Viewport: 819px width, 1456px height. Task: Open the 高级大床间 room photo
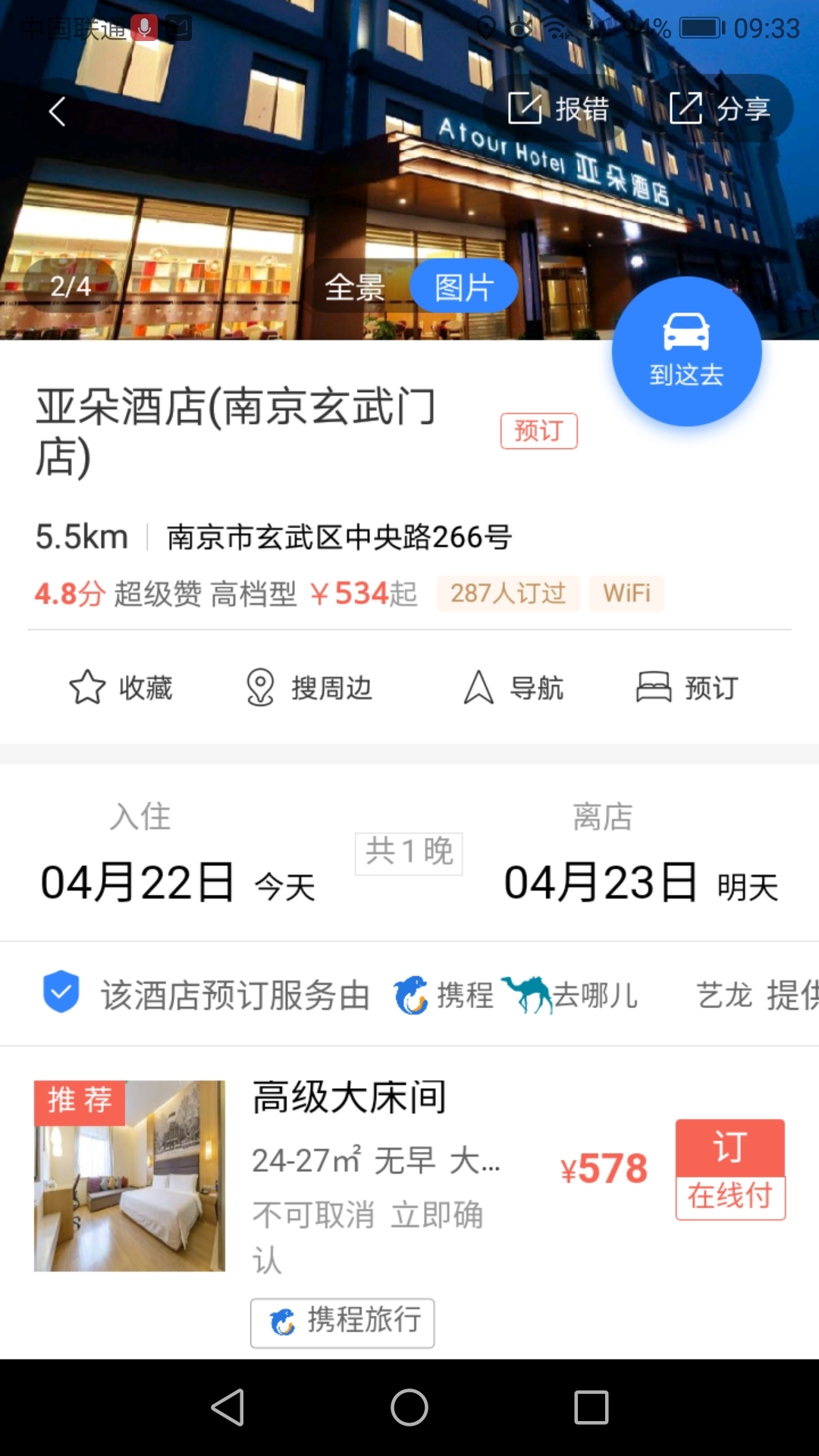tap(130, 1175)
